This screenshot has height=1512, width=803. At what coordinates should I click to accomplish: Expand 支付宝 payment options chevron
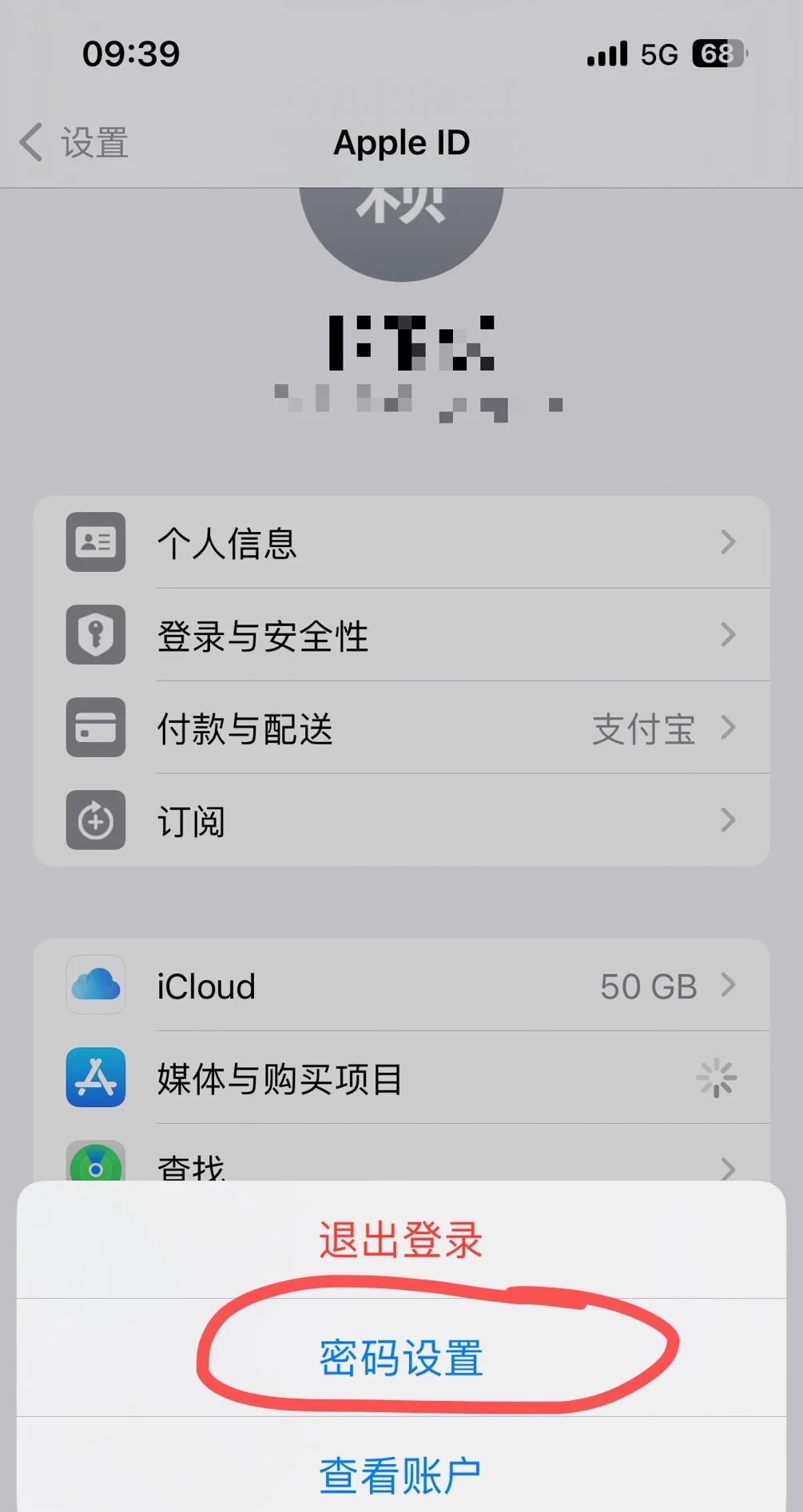tap(728, 728)
